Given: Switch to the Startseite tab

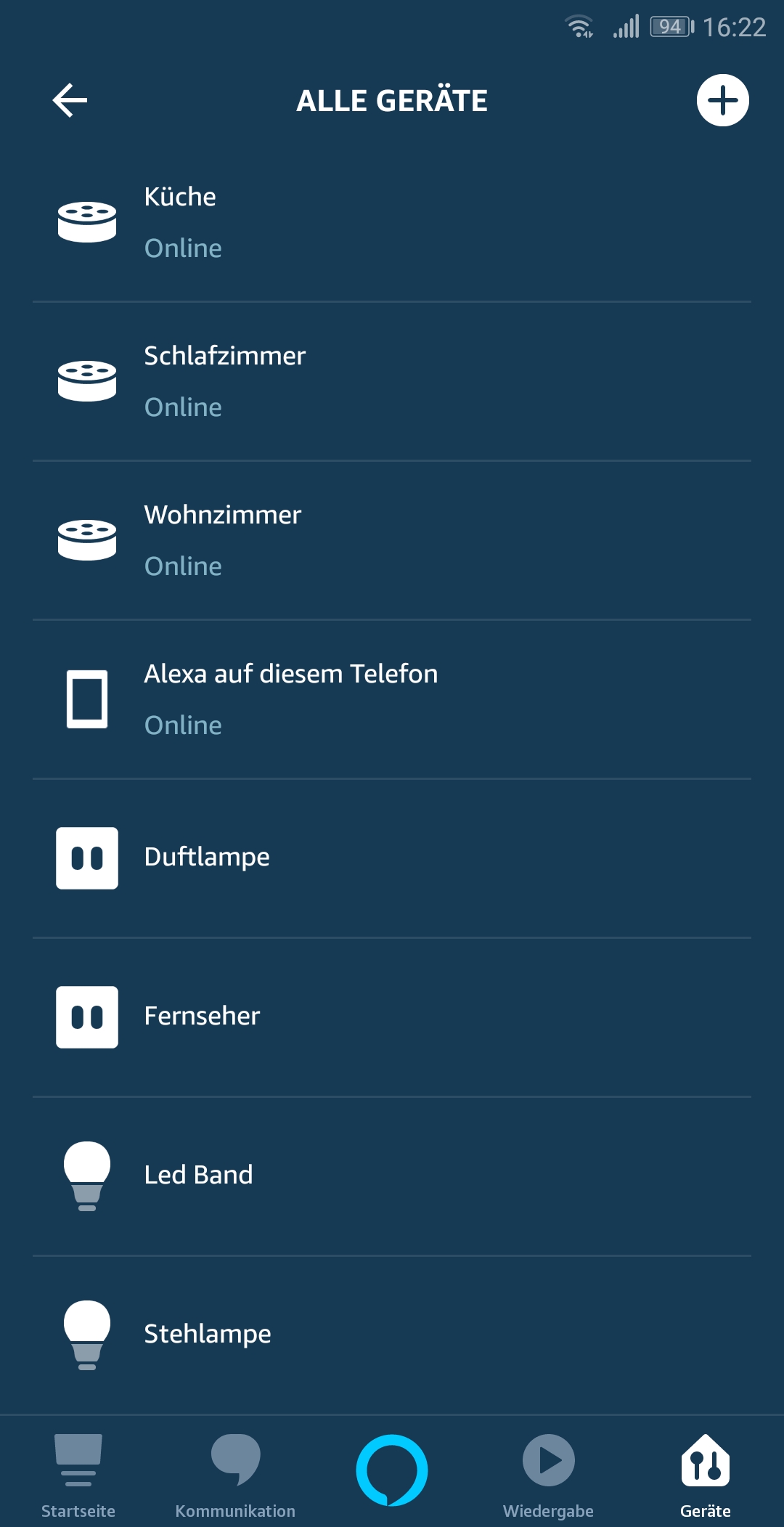Looking at the screenshot, I should pyautogui.click(x=78, y=1475).
